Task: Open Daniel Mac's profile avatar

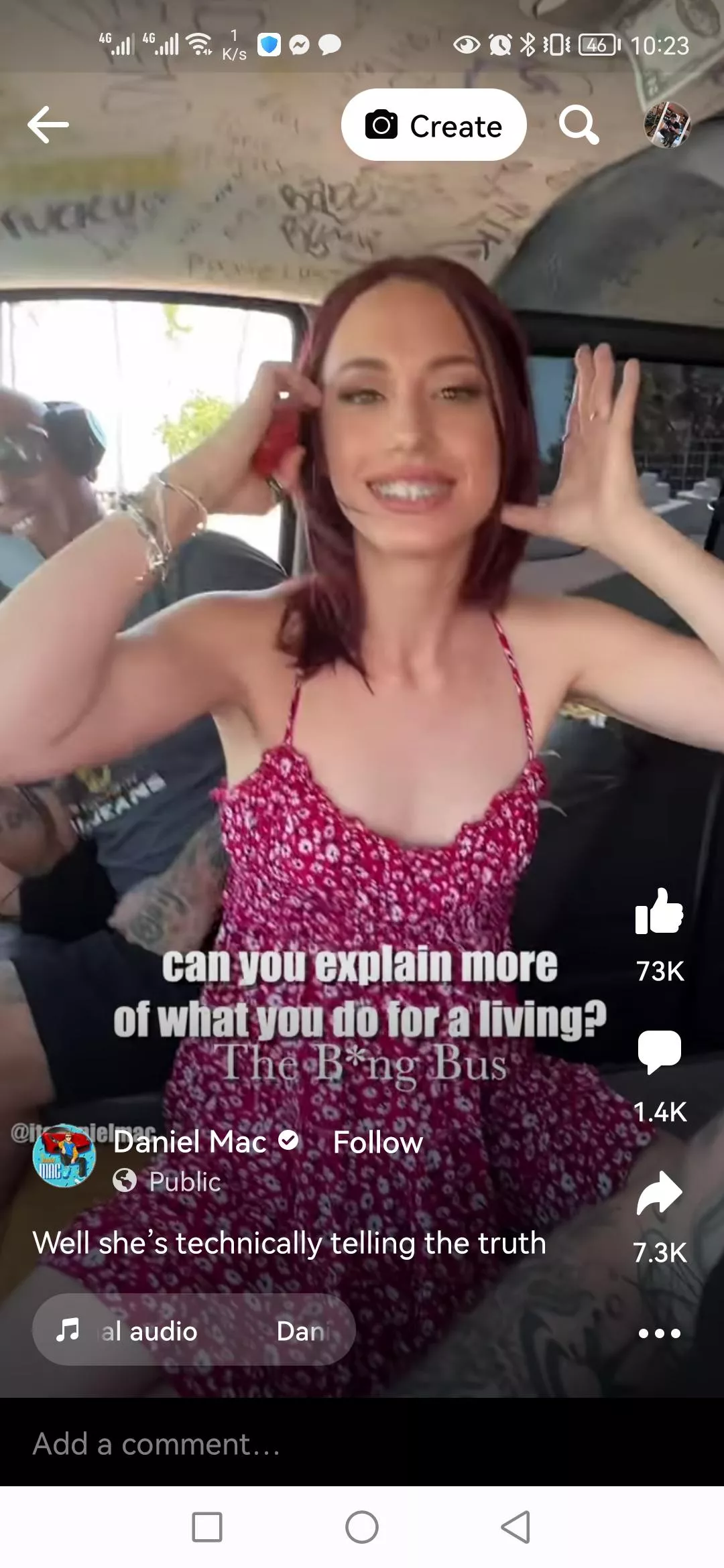Action: pos(64,1156)
